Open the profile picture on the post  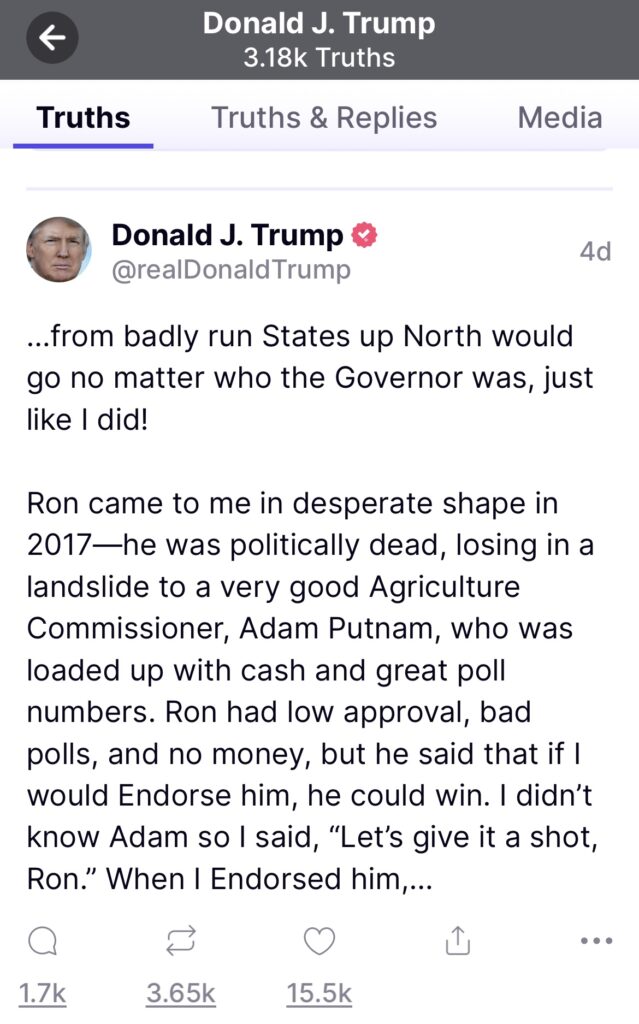[x=58, y=249]
